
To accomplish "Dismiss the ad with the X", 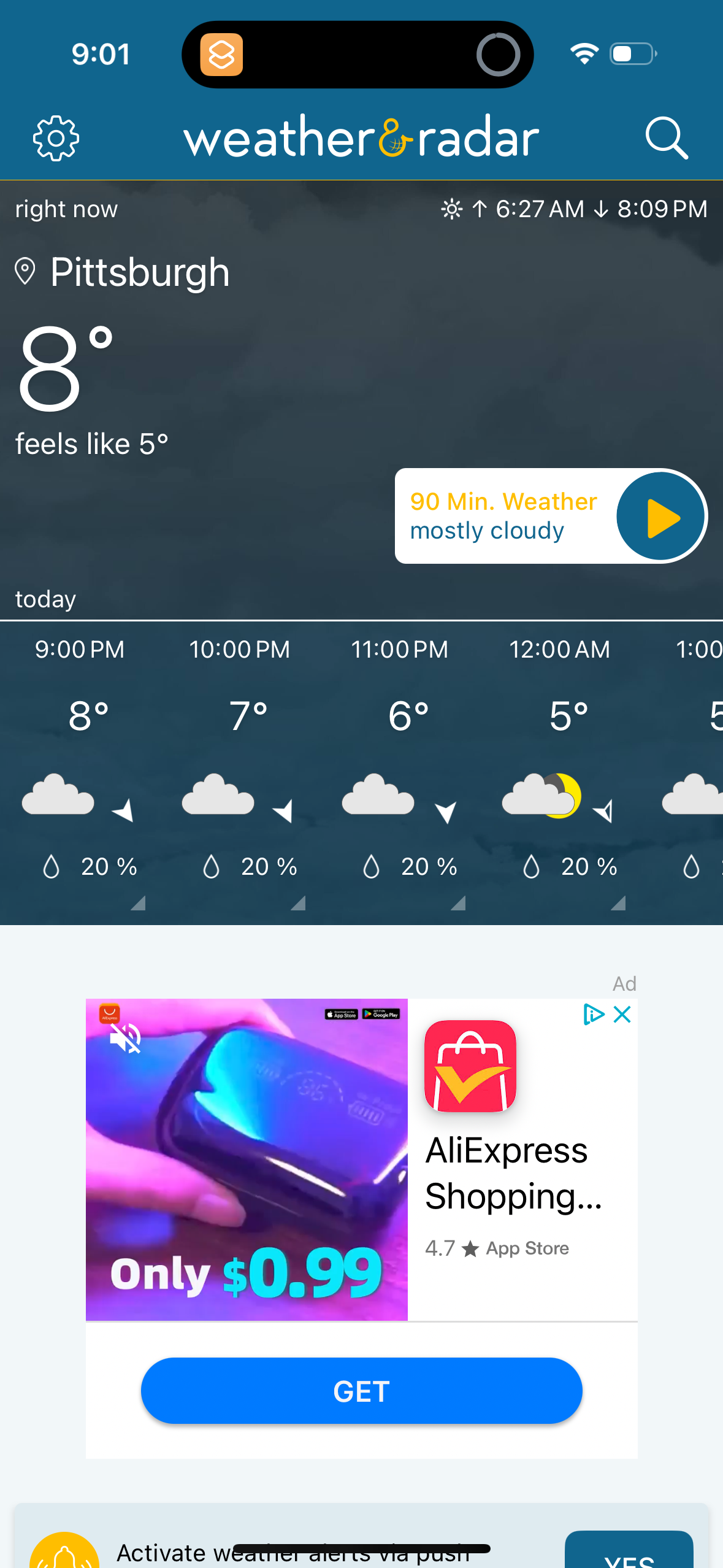I will (x=622, y=1014).
